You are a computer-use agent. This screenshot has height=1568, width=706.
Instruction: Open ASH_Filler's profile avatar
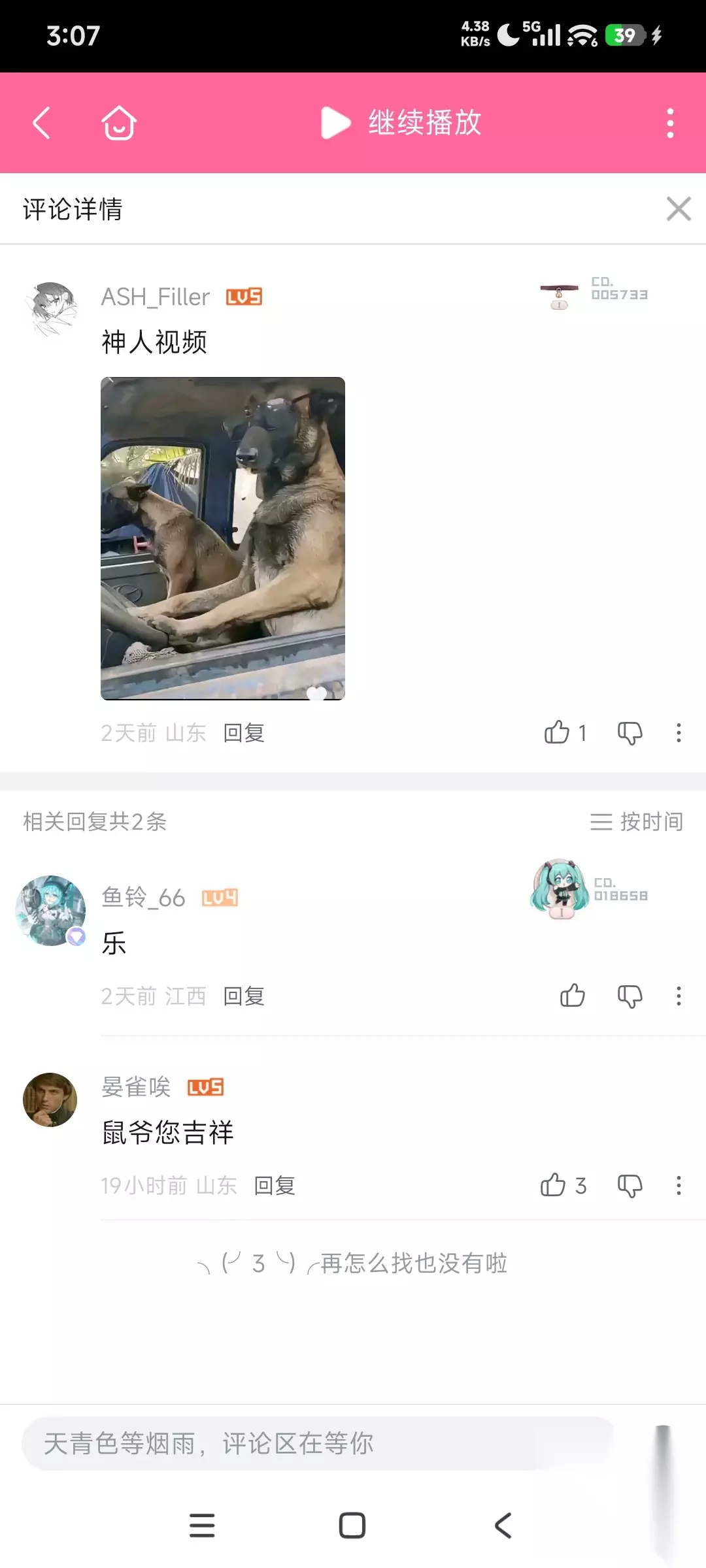pyautogui.click(x=51, y=308)
